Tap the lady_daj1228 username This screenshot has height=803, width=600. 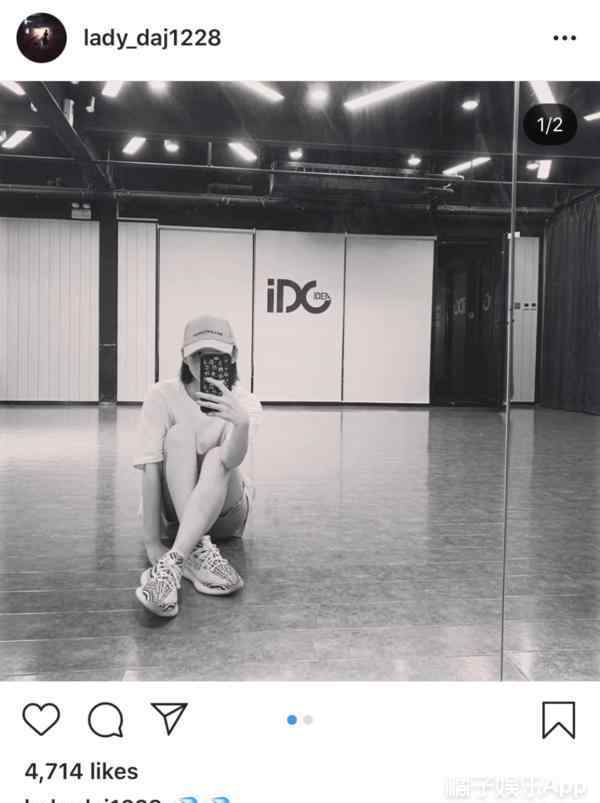tap(152, 38)
